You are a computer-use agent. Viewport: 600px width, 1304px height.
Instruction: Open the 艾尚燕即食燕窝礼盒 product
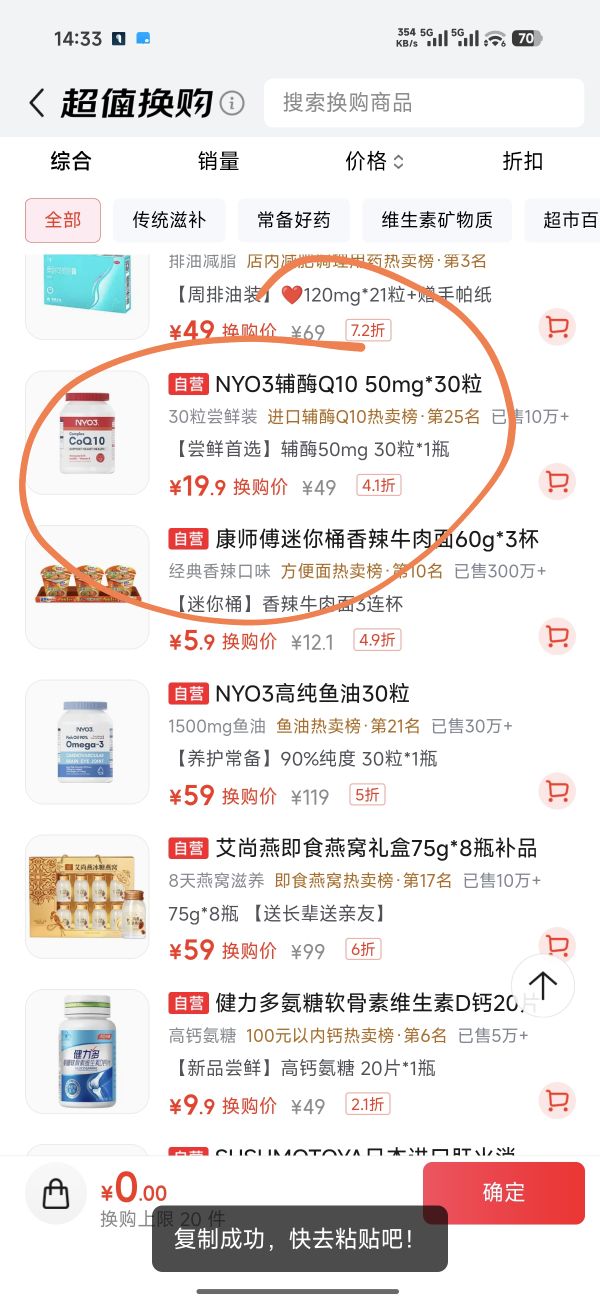(377, 849)
